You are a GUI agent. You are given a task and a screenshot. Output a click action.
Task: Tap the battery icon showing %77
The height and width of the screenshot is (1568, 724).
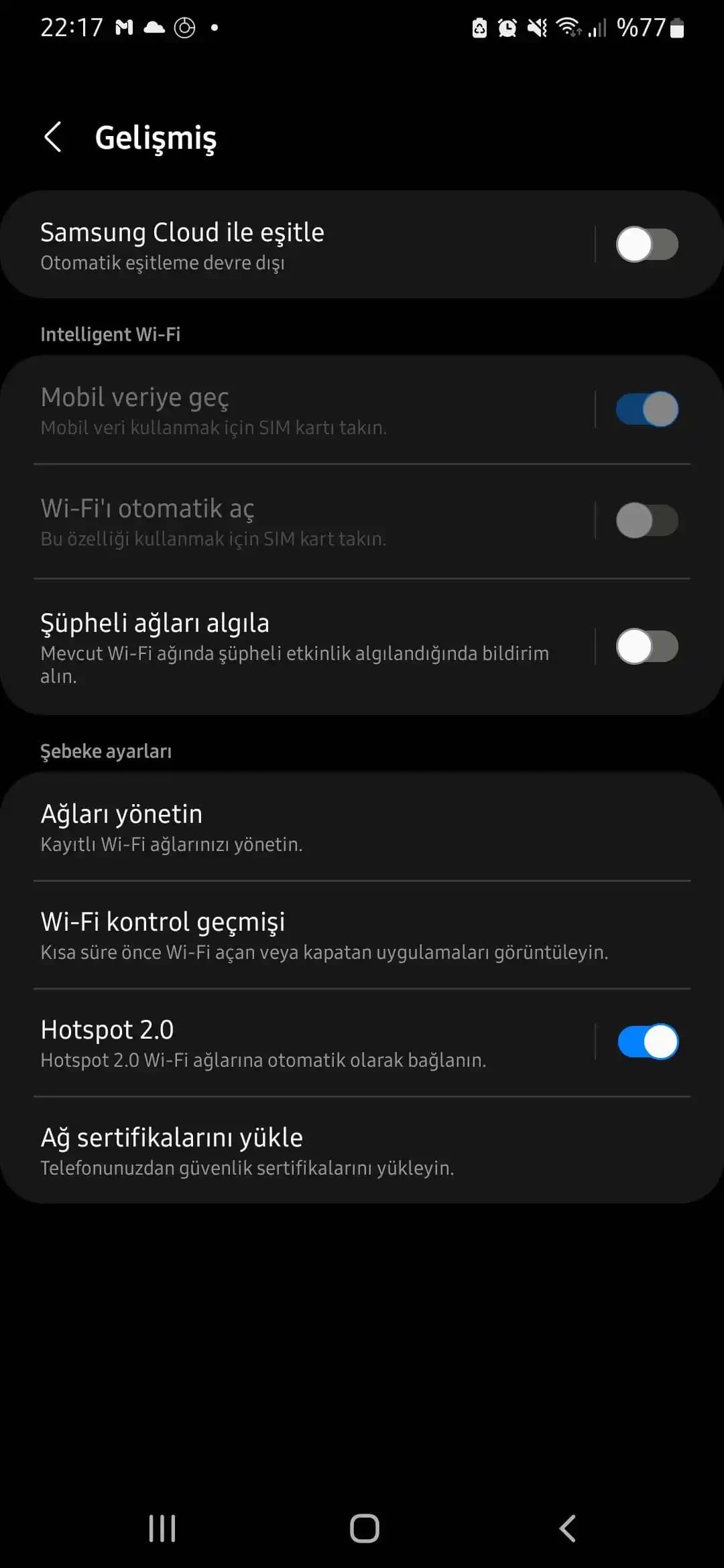pyautogui.click(x=676, y=27)
